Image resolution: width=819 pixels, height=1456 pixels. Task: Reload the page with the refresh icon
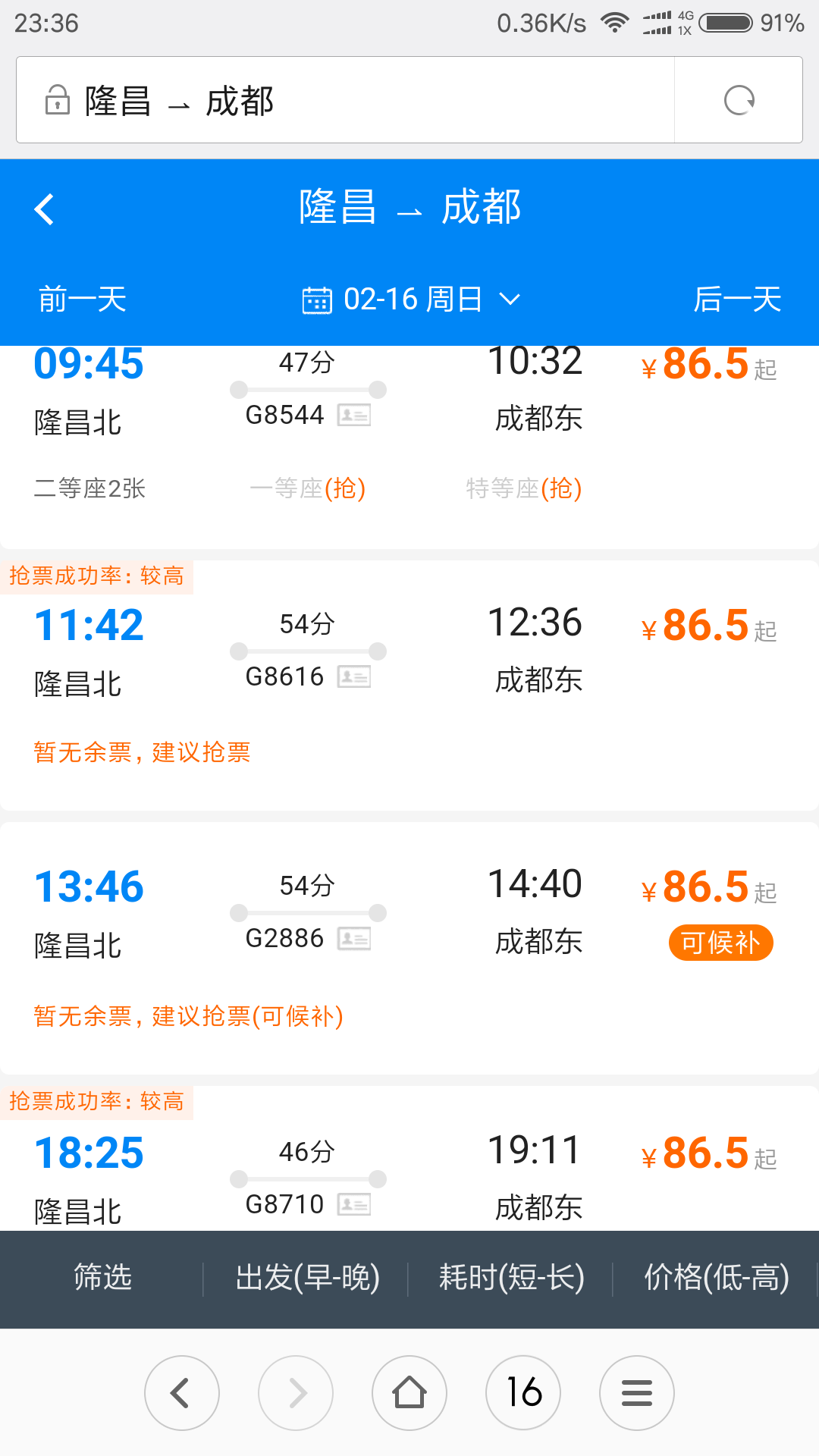click(x=739, y=100)
